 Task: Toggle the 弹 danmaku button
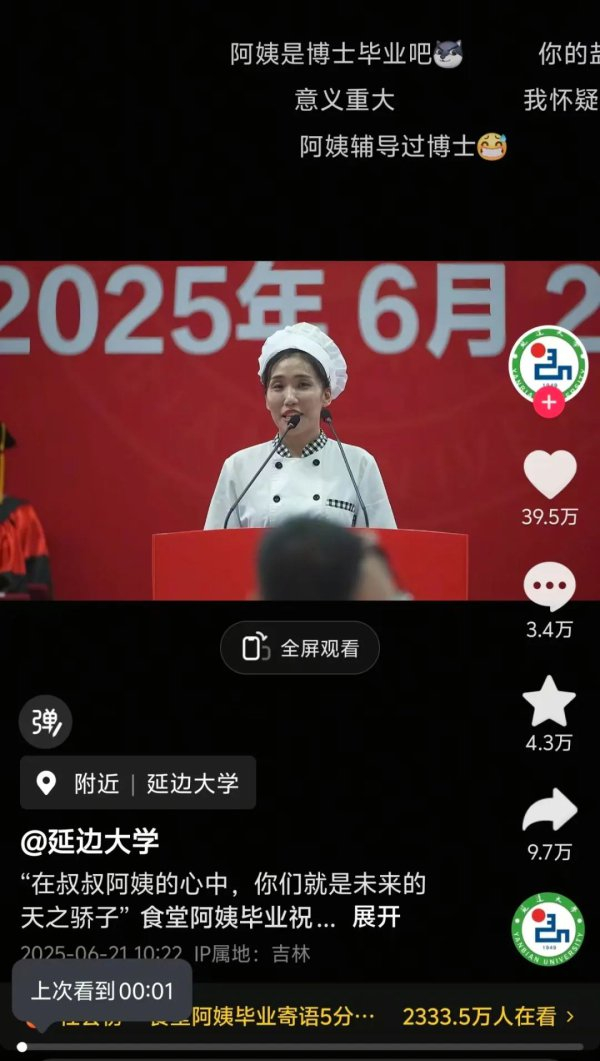tap(45, 721)
